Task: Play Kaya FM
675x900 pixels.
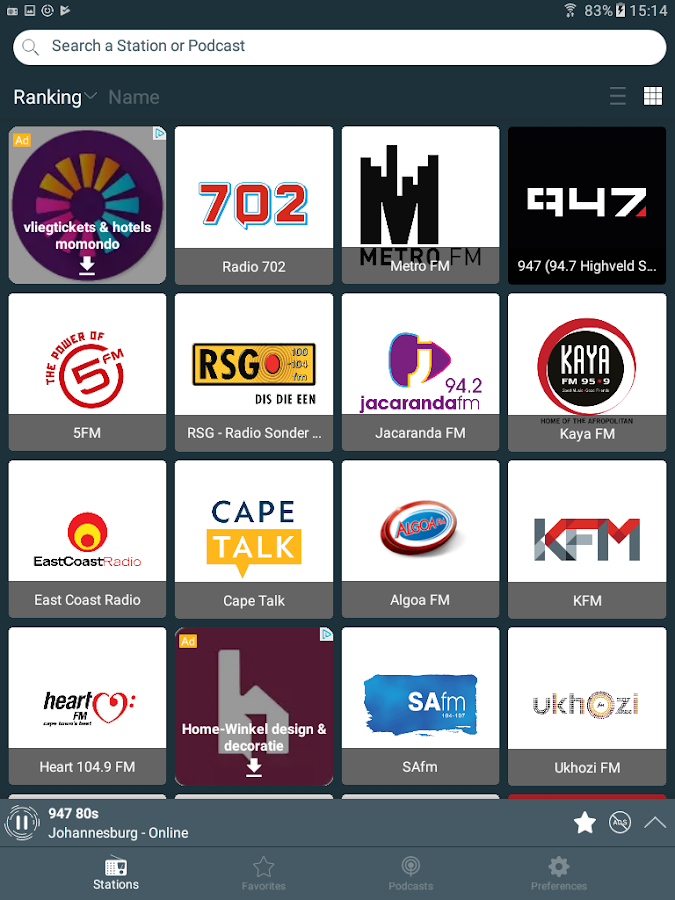Action: point(587,372)
